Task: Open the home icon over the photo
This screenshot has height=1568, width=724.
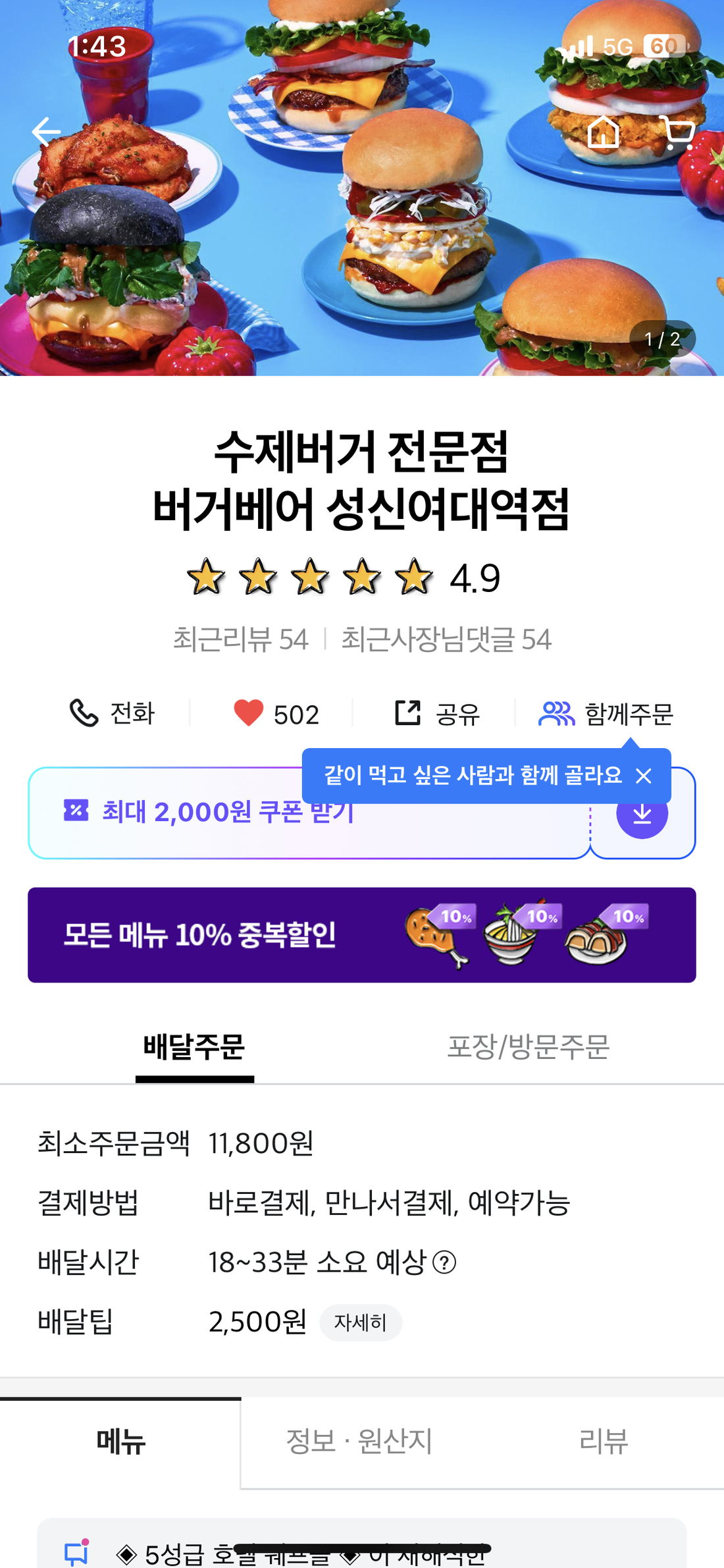Action: pos(603,132)
